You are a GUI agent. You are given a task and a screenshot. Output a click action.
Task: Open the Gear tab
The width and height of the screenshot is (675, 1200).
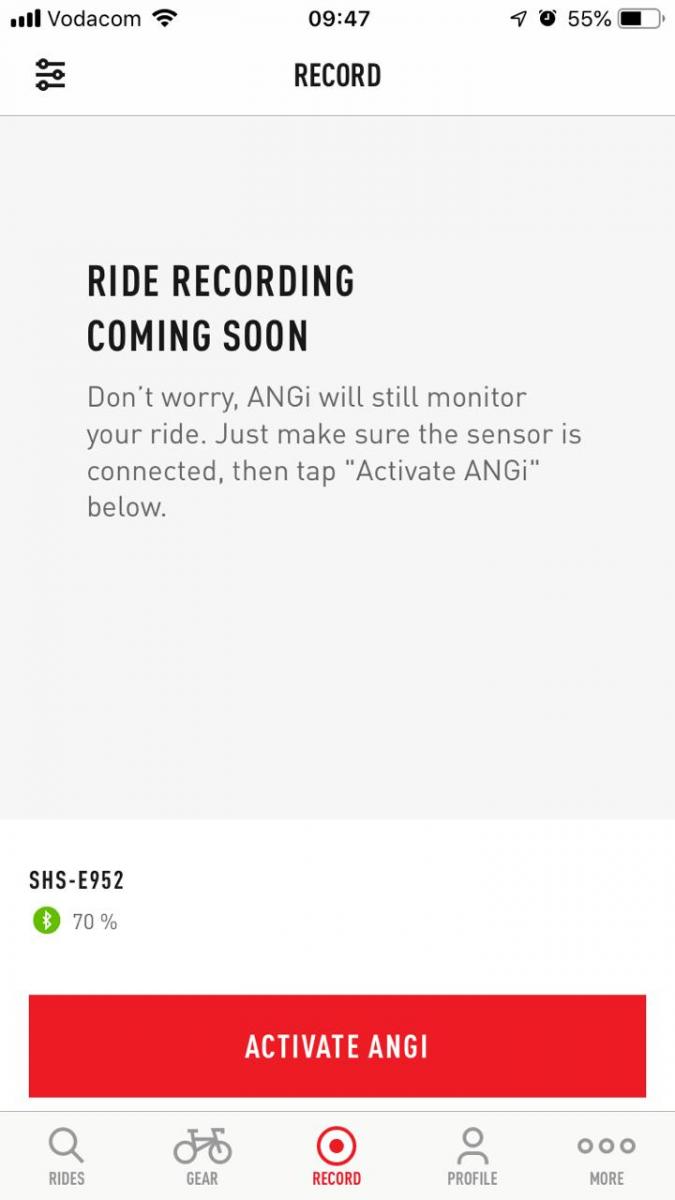[202, 1156]
